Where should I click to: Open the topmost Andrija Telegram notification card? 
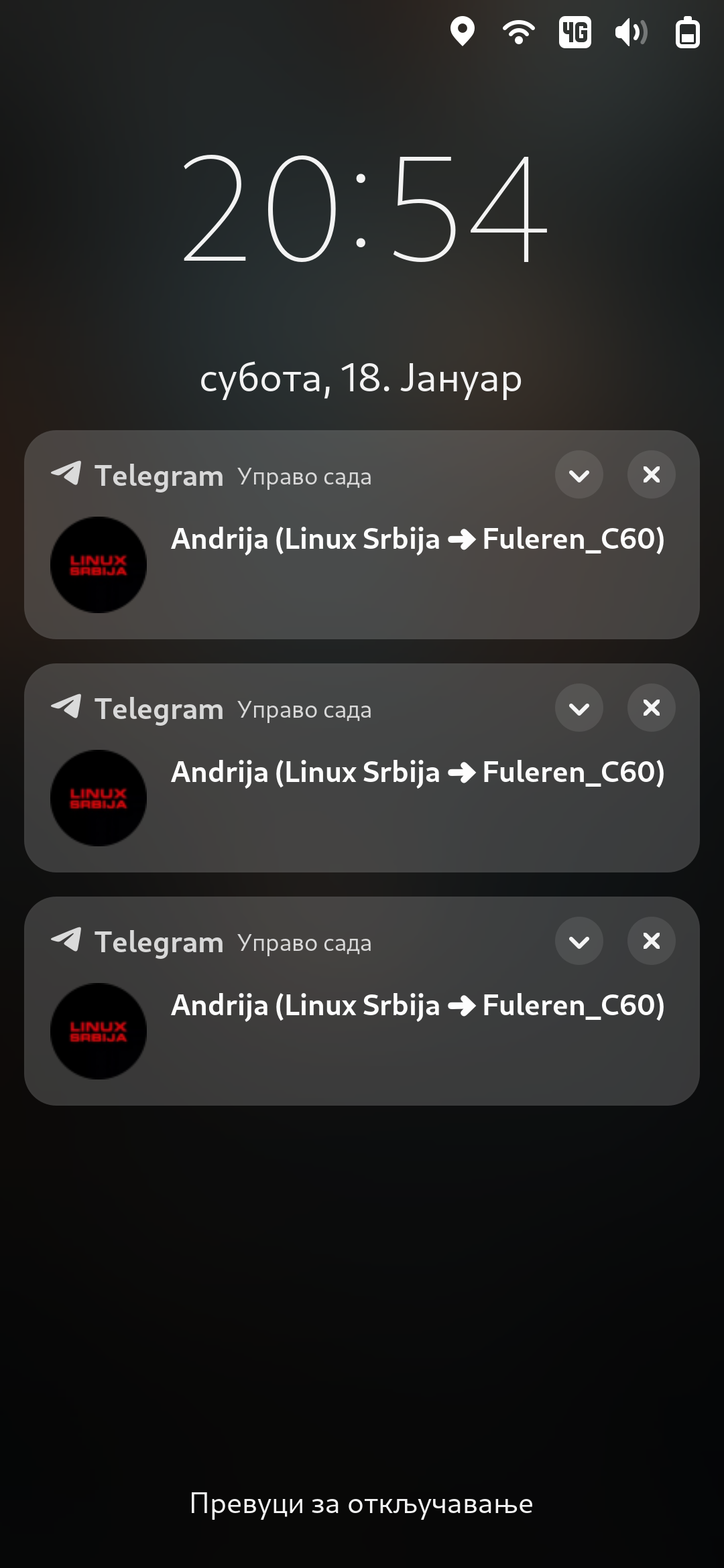pos(362,535)
